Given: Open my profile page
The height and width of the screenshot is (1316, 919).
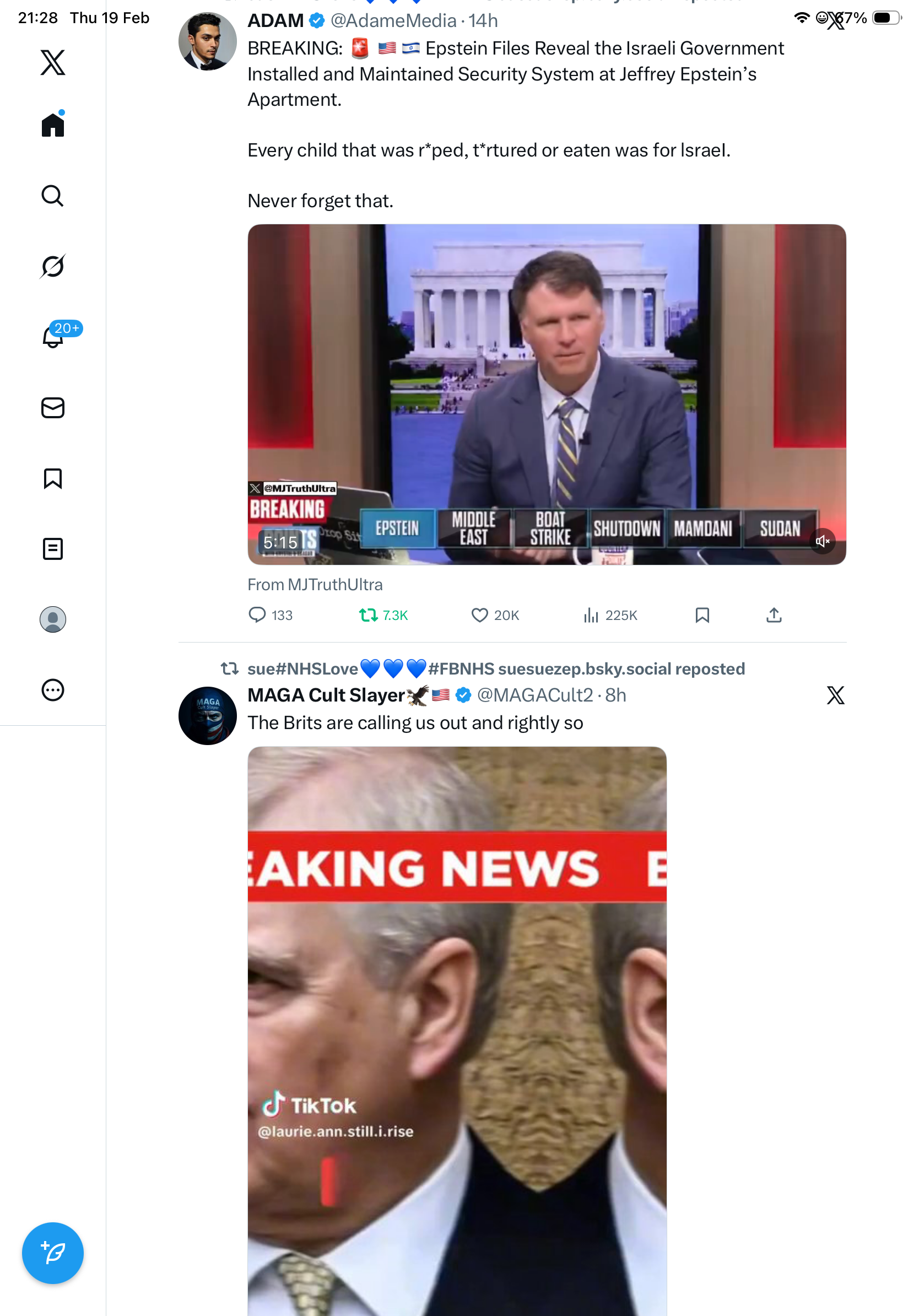Looking at the screenshot, I should [x=53, y=619].
